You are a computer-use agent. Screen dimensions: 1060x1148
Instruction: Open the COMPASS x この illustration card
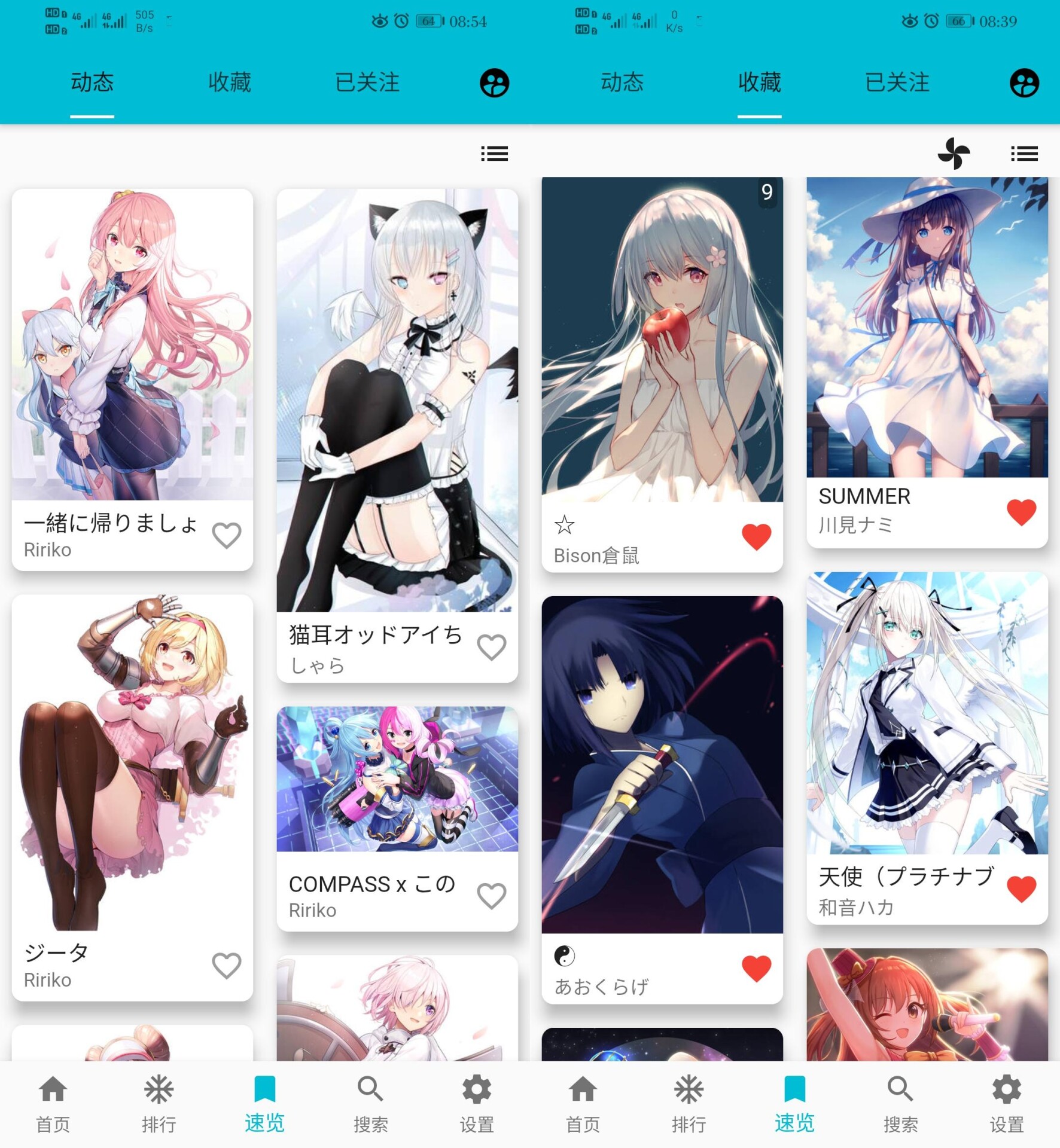click(397, 779)
